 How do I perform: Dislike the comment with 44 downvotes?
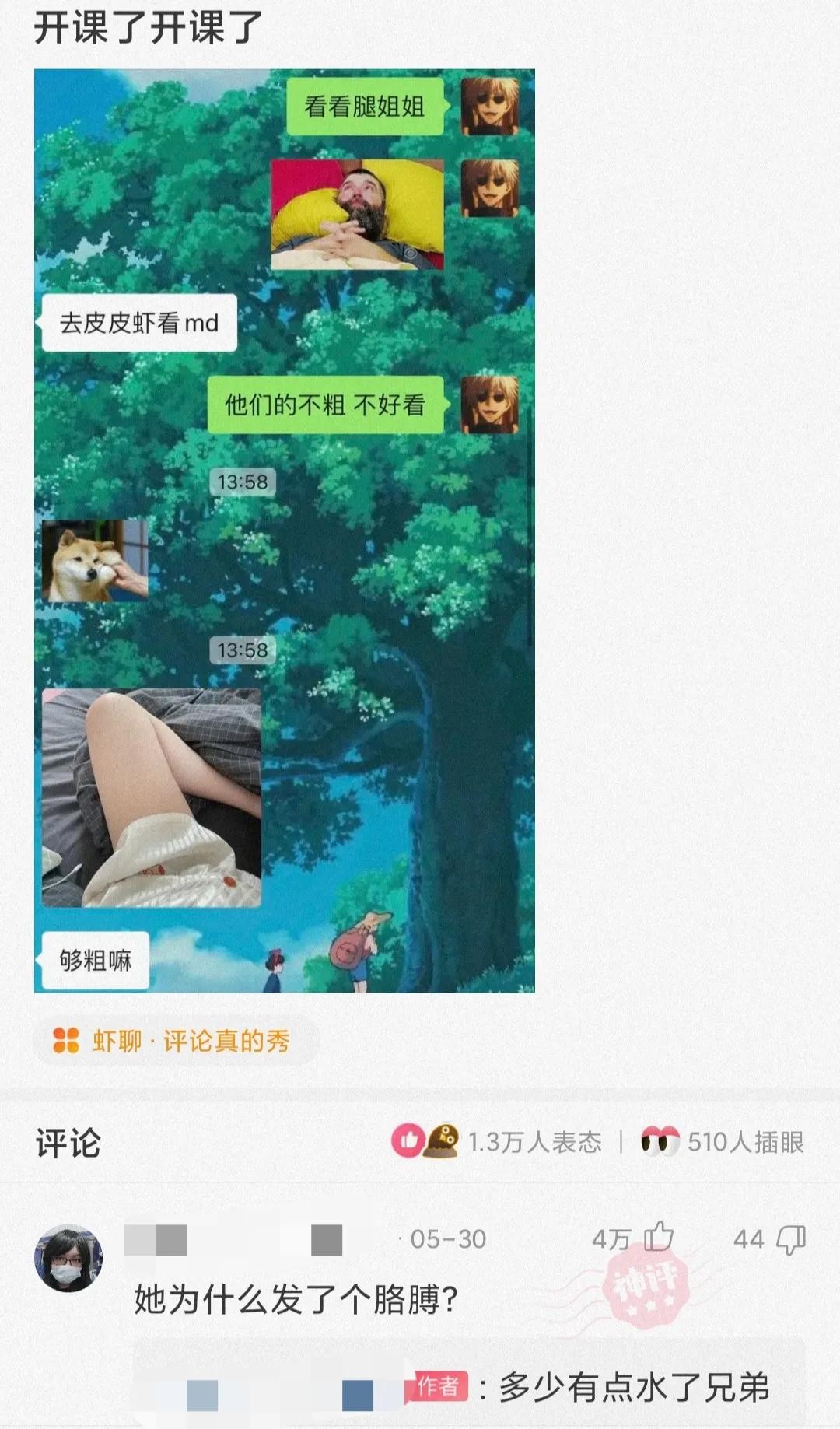(790, 1239)
